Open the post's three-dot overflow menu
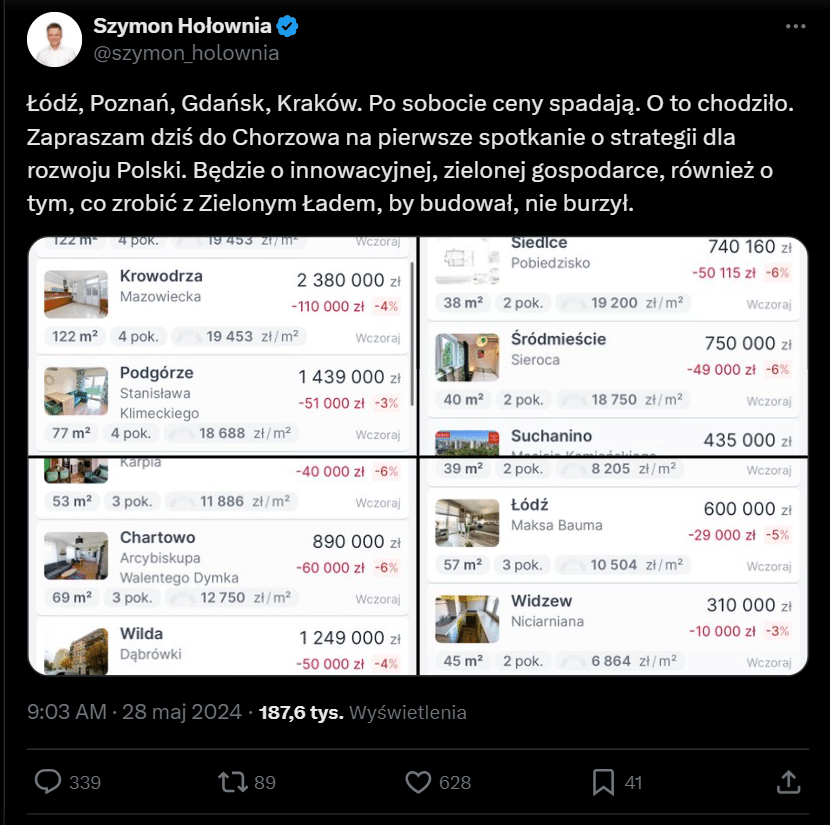 795,27
